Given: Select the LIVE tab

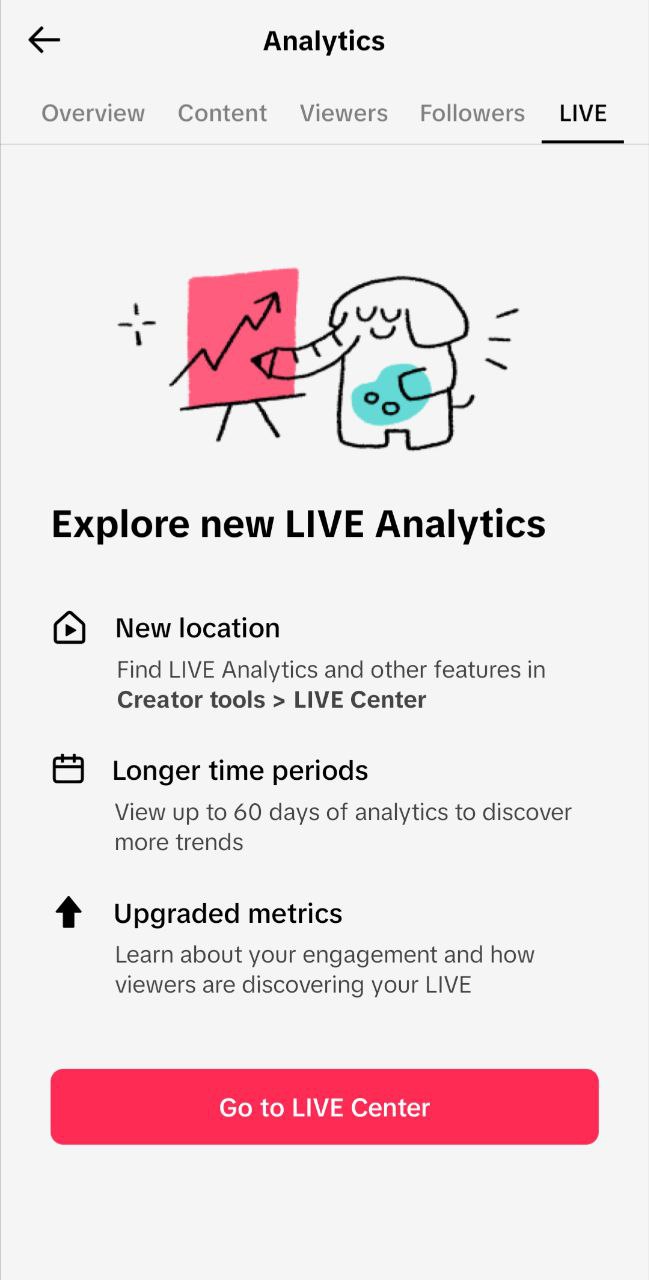Looking at the screenshot, I should click(x=583, y=113).
